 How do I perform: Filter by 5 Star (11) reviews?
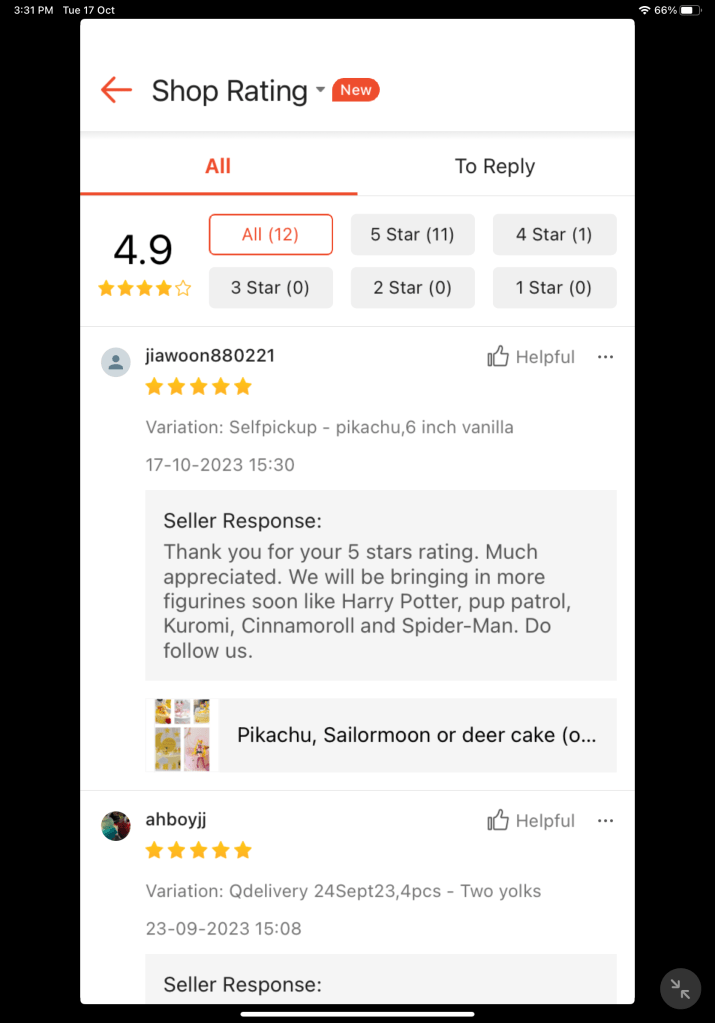(412, 234)
